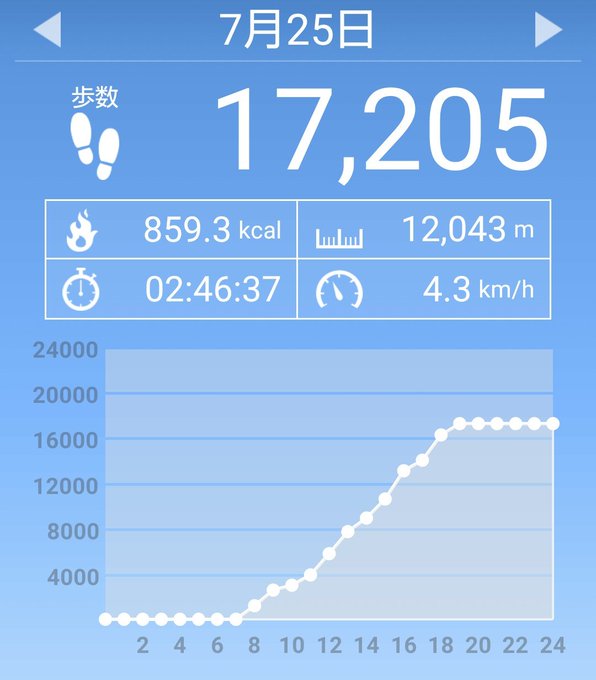
Task: Go to the previous day with left arrow
Action: click(47, 29)
